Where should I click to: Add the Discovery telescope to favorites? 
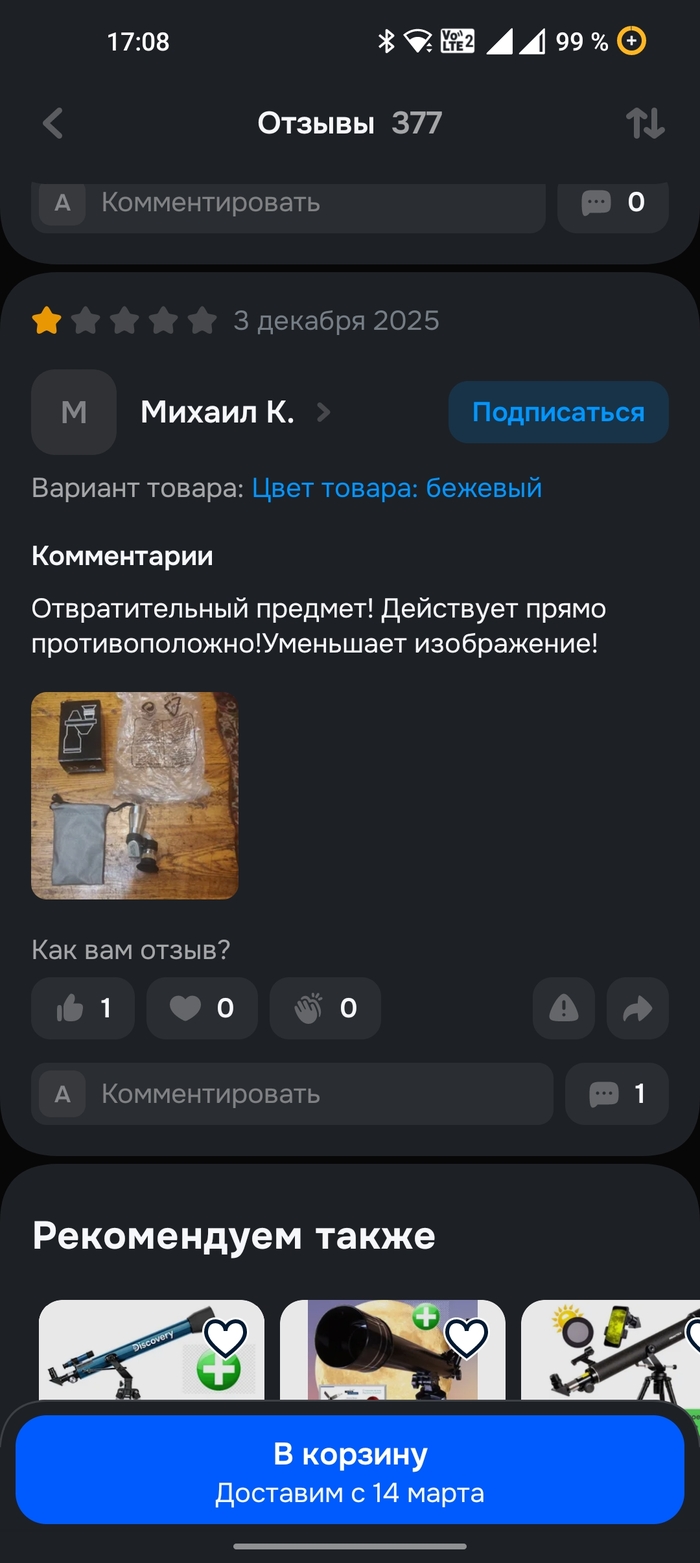[225, 1338]
